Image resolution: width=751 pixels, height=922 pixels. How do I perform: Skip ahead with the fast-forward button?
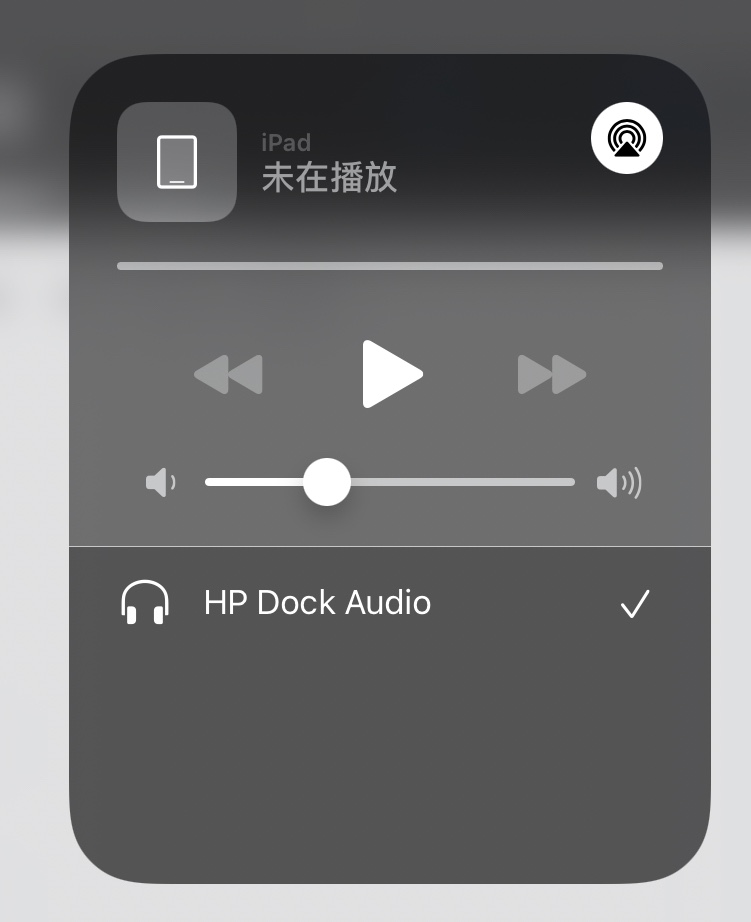click(x=551, y=375)
